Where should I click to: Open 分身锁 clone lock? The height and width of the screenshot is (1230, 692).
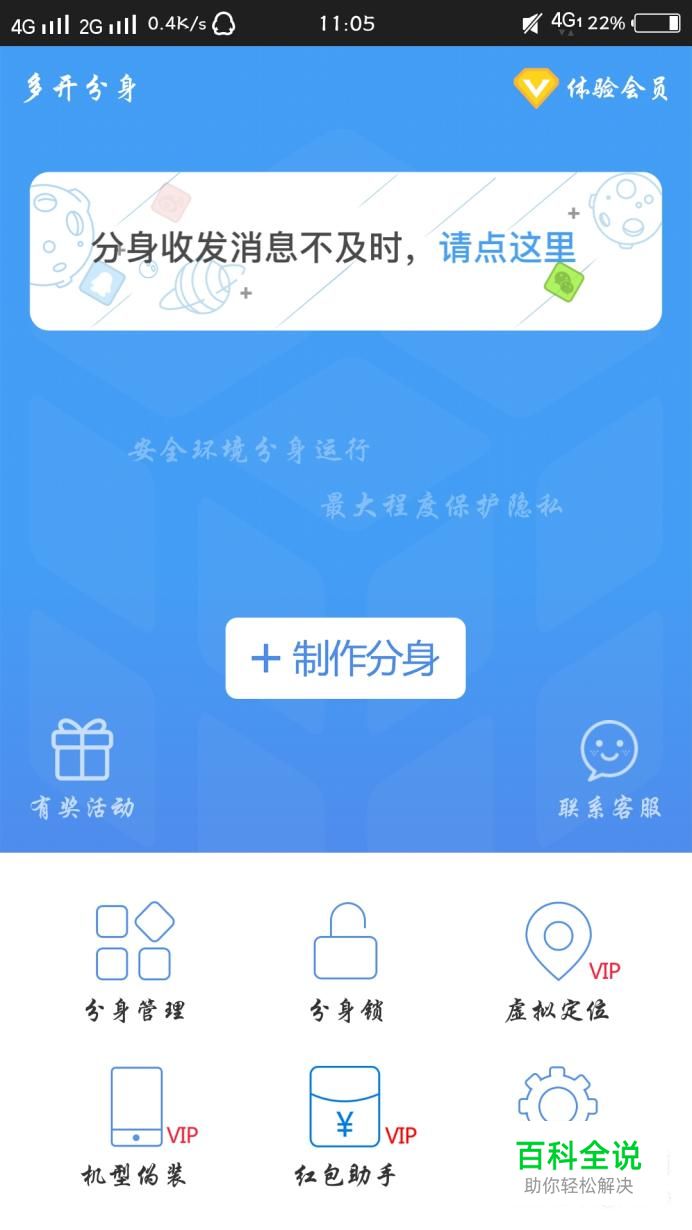pos(345,960)
